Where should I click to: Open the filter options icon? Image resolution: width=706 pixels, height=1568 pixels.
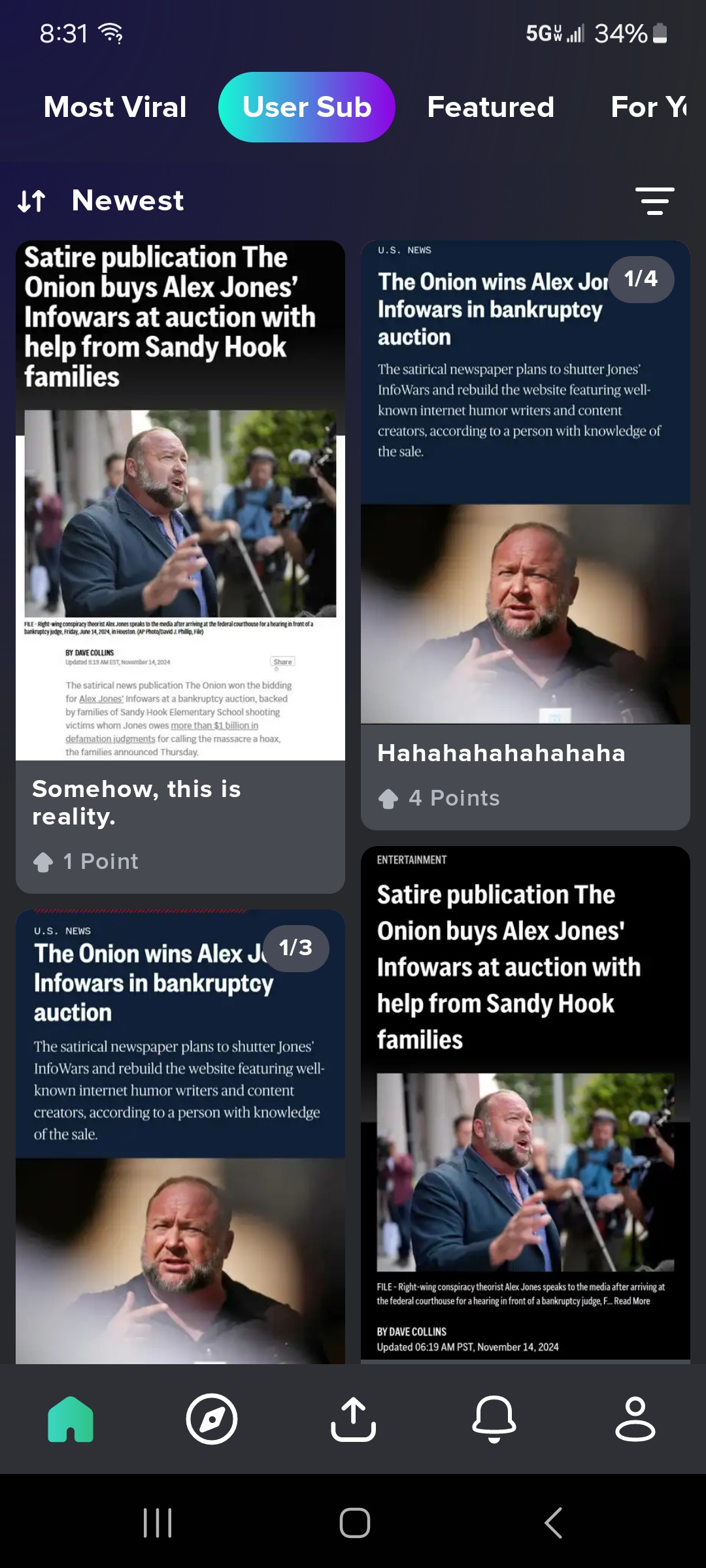(654, 201)
